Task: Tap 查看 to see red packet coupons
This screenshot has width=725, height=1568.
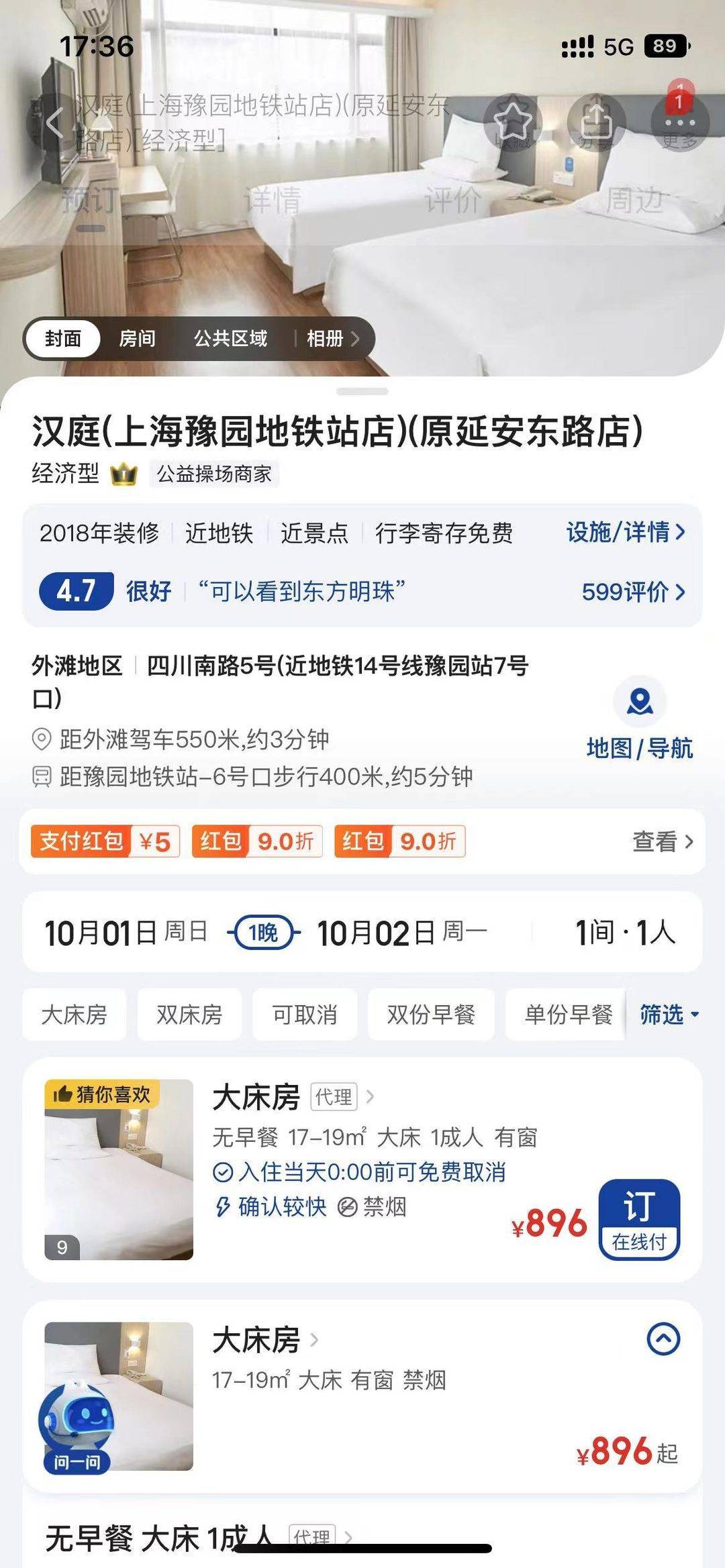Action: 662,841
